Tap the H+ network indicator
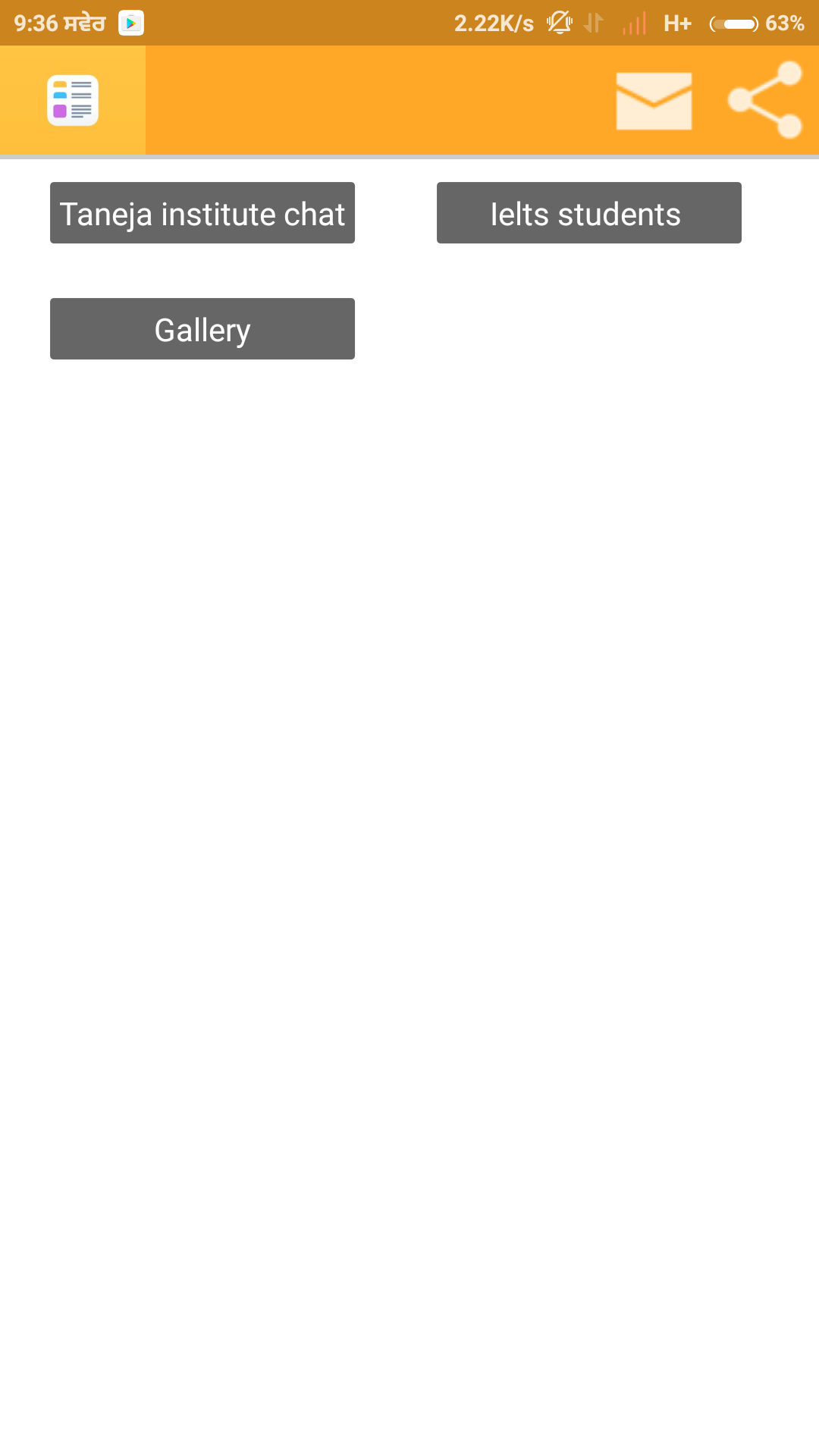 click(676, 23)
